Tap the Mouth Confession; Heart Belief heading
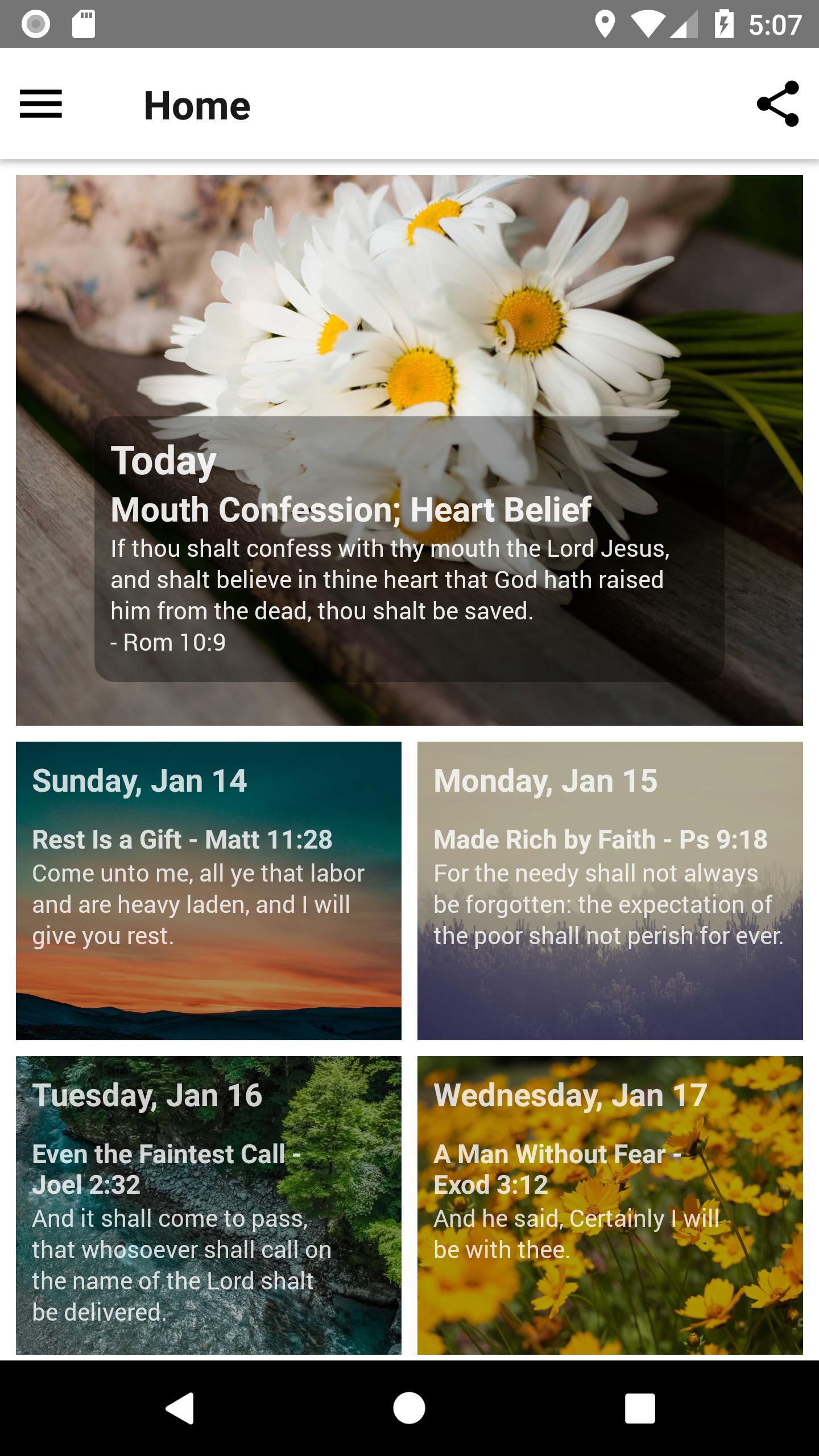The image size is (819, 1456). tap(350, 510)
